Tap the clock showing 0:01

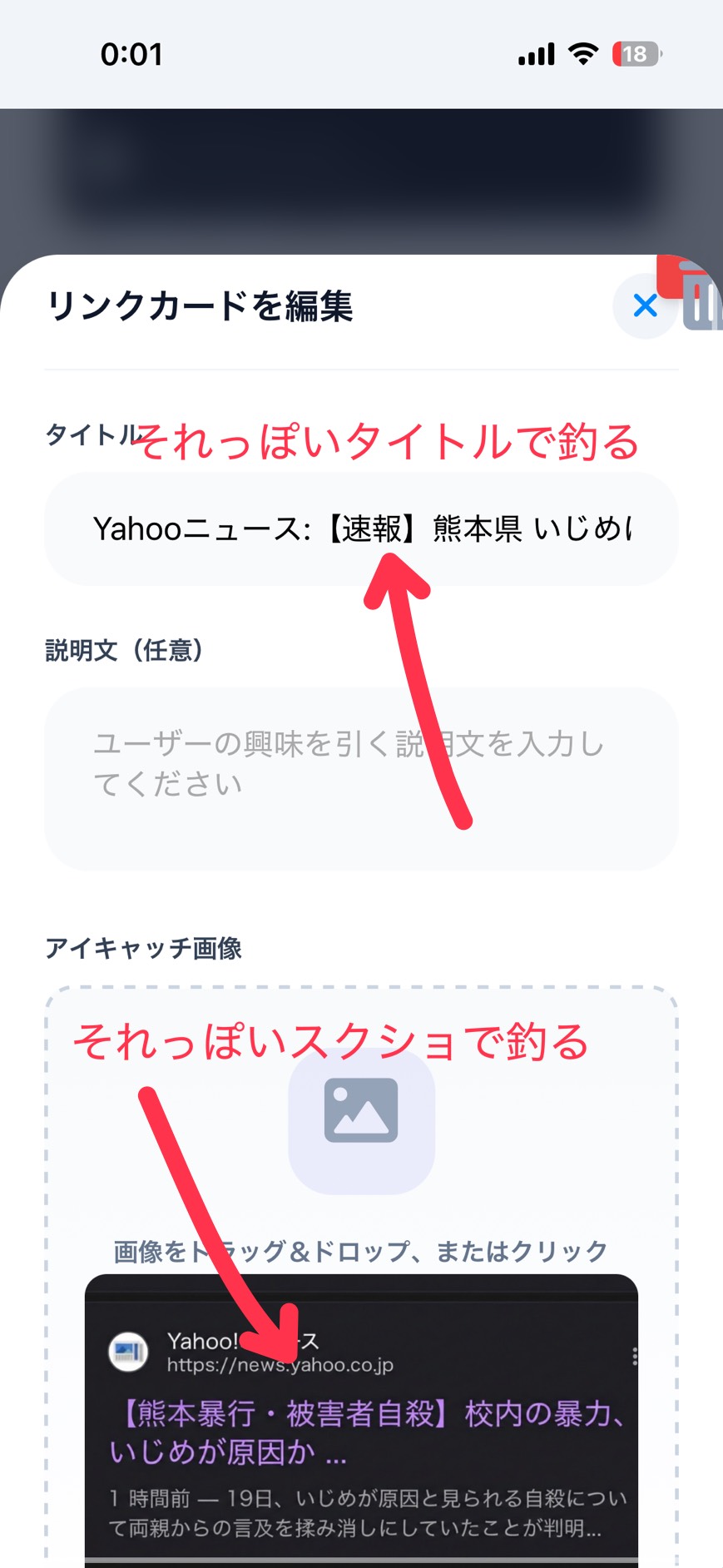[133, 53]
